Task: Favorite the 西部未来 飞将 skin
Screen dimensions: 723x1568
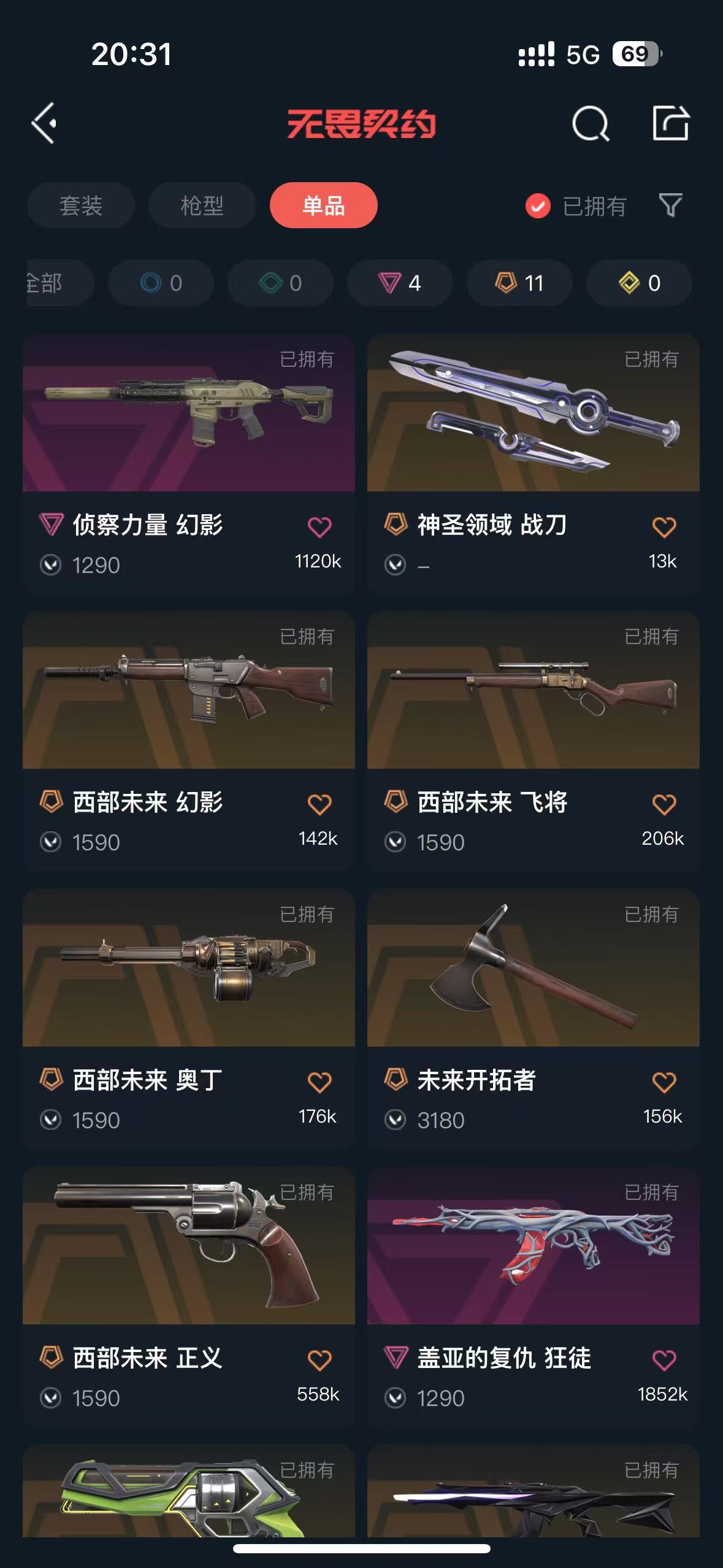Action: tap(664, 804)
